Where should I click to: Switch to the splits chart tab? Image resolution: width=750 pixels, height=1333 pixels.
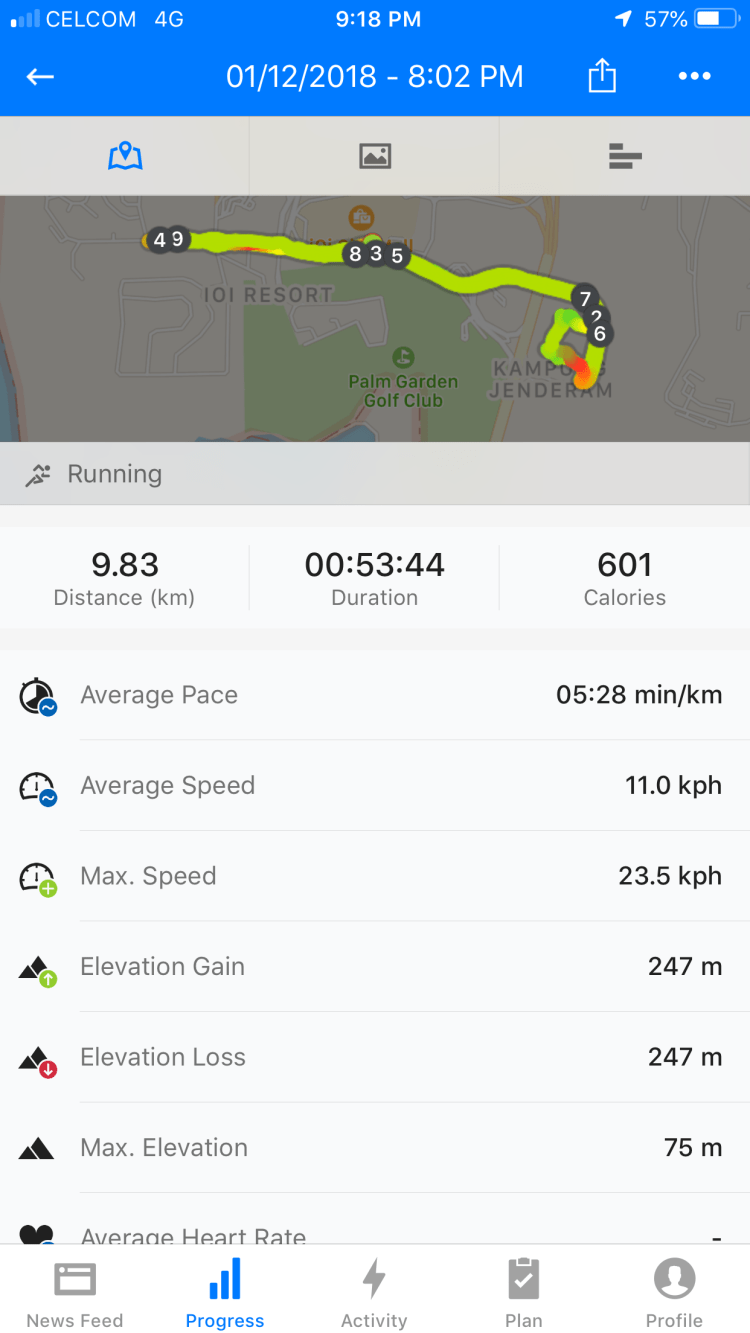pyautogui.click(x=624, y=156)
